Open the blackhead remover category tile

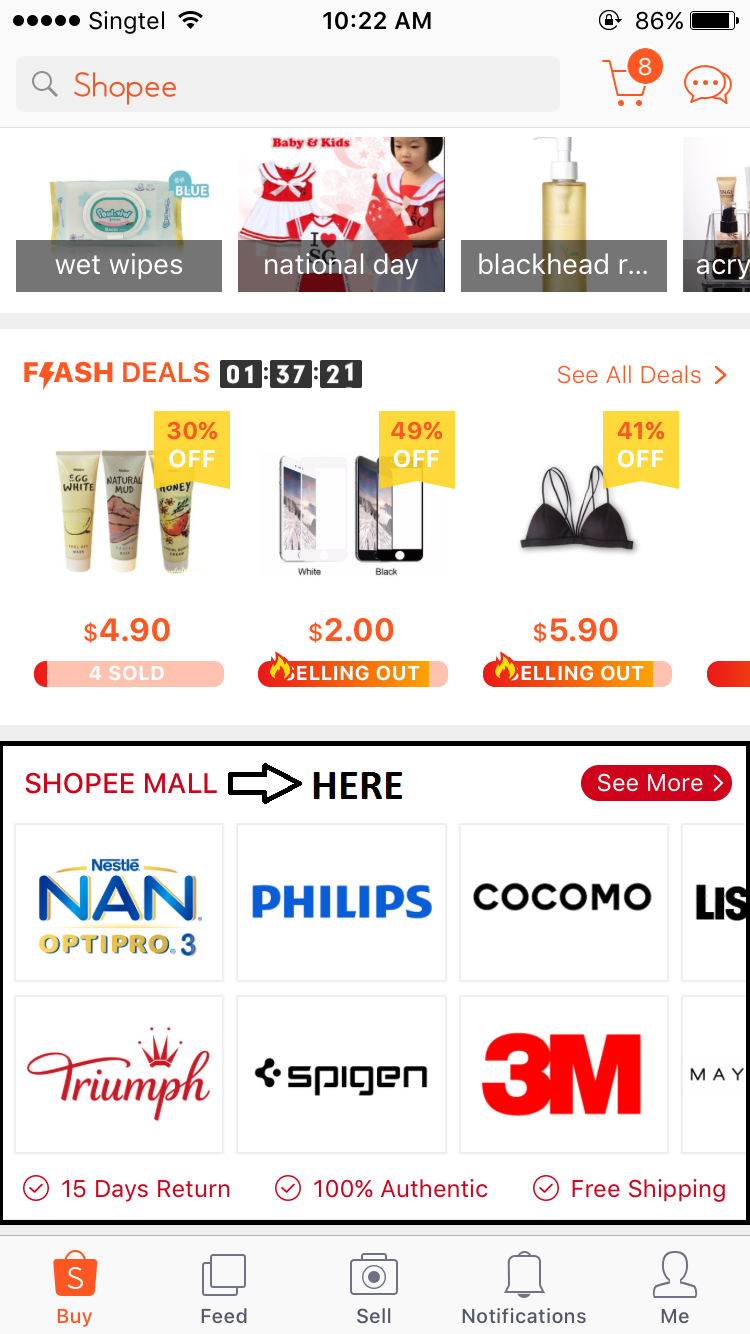tap(563, 215)
